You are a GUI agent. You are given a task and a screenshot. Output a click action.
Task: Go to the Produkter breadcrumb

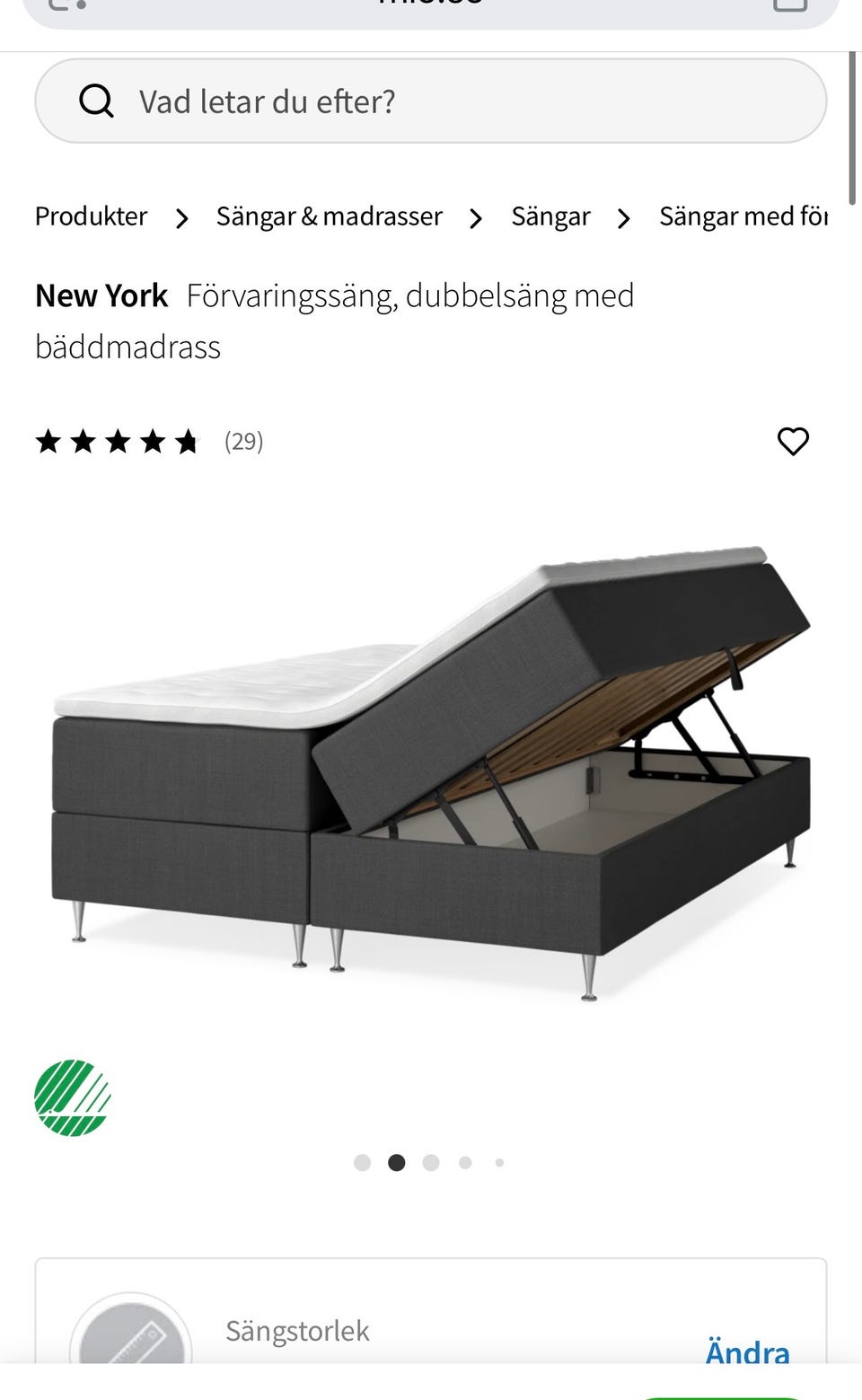[x=91, y=216]
